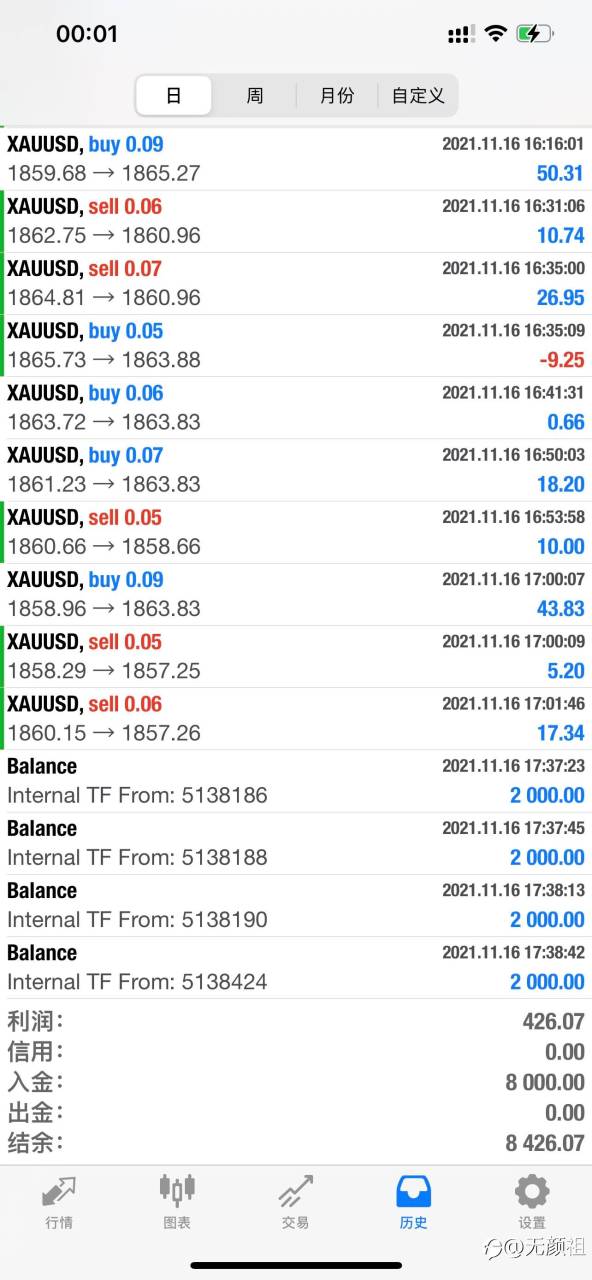The width and height of the screenshot is (592, 1280).
Task: Switch to the 月份 month period
Action: coord(337,96)
